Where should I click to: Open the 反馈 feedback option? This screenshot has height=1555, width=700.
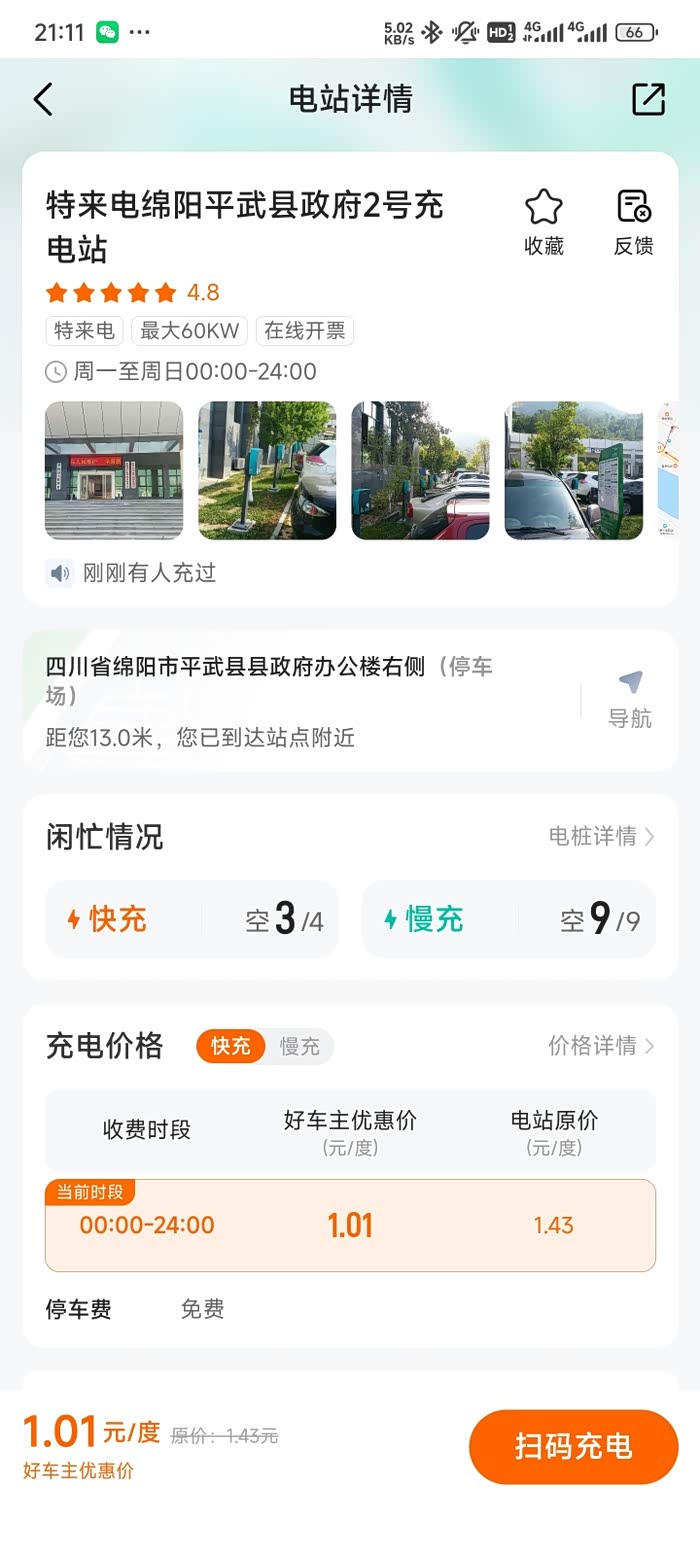coord(633,222)
